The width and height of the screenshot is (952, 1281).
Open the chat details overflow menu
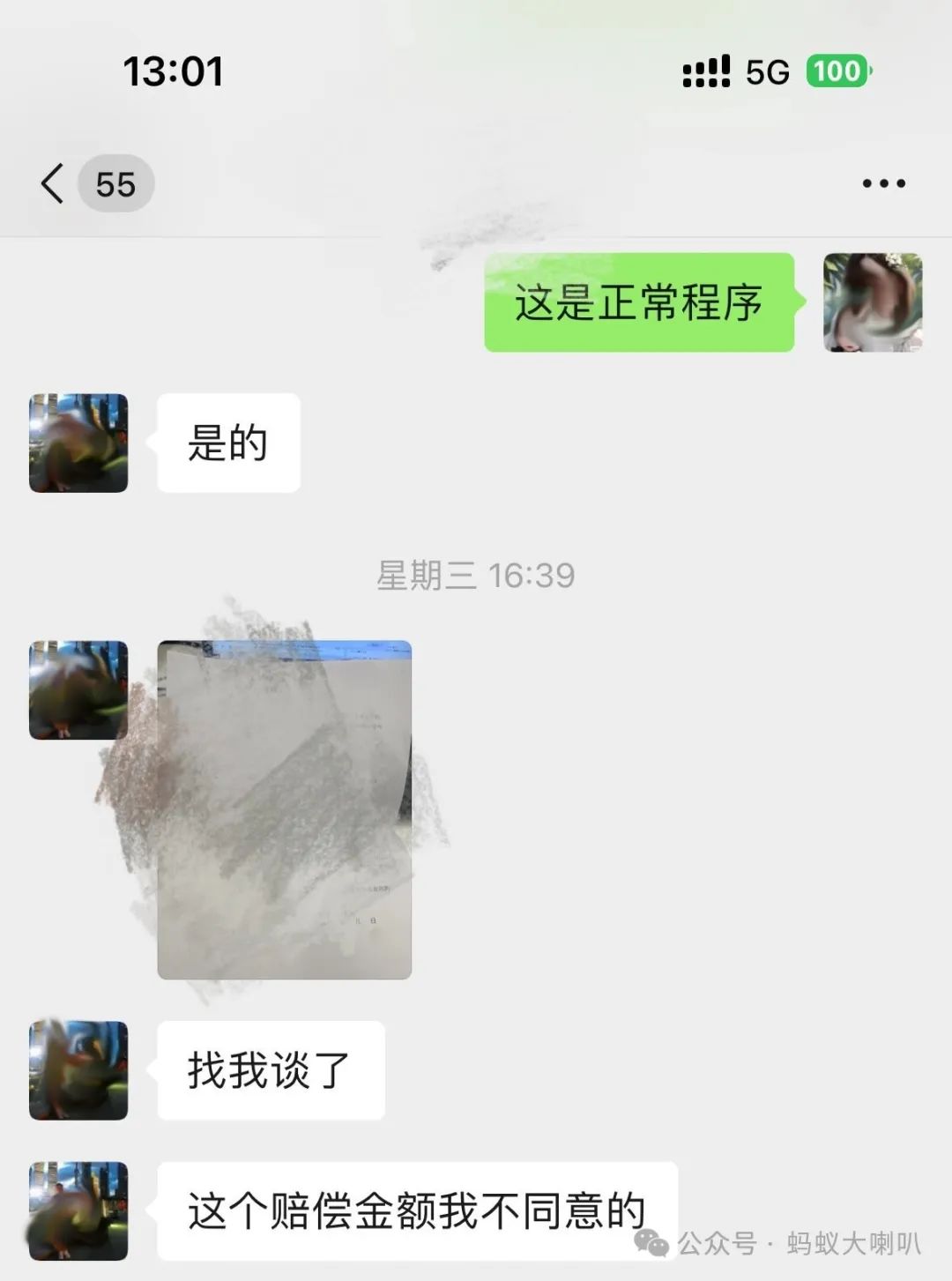[x=883, y=183]
